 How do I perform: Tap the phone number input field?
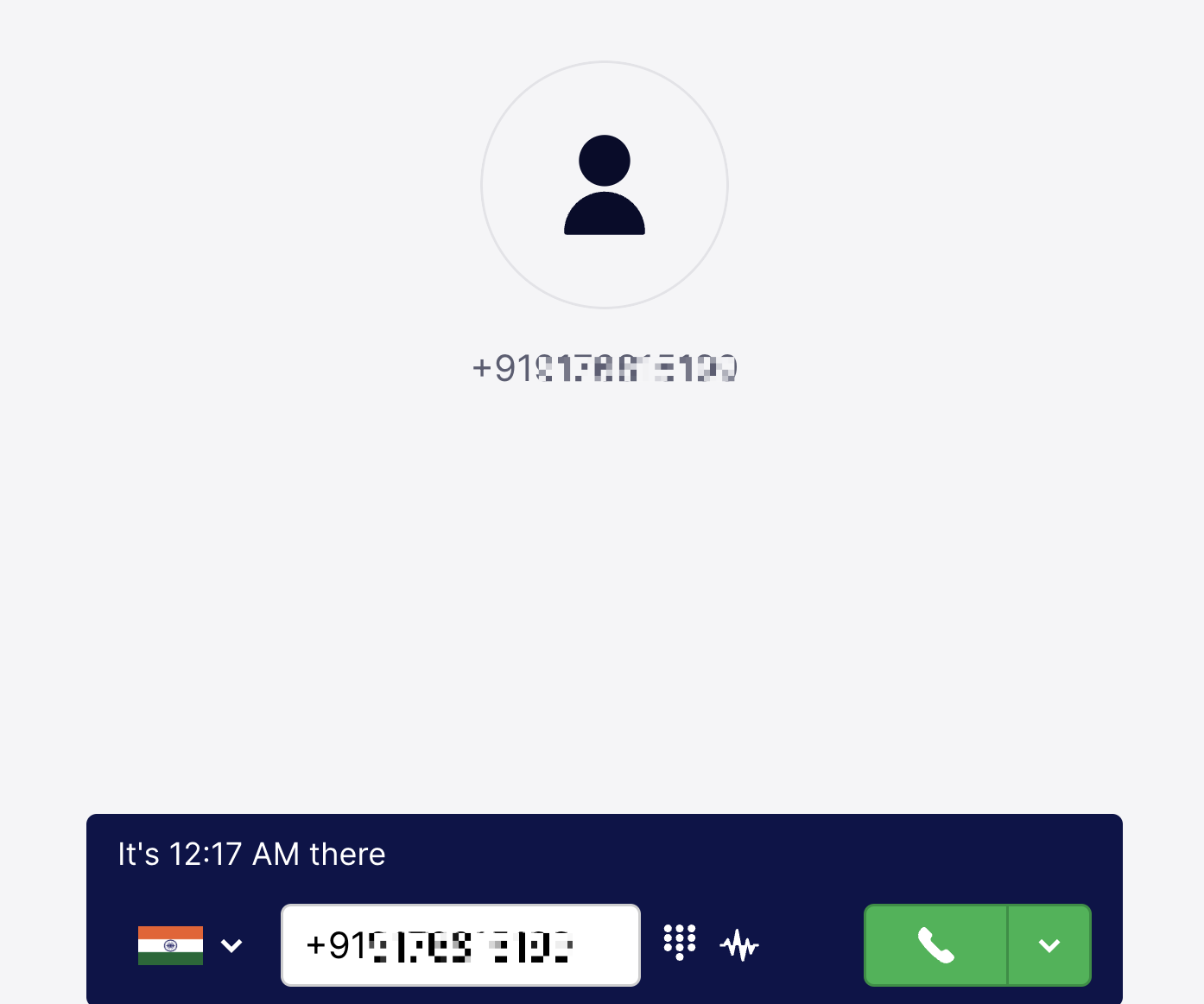pyautogui.click(x=460, y=945)
